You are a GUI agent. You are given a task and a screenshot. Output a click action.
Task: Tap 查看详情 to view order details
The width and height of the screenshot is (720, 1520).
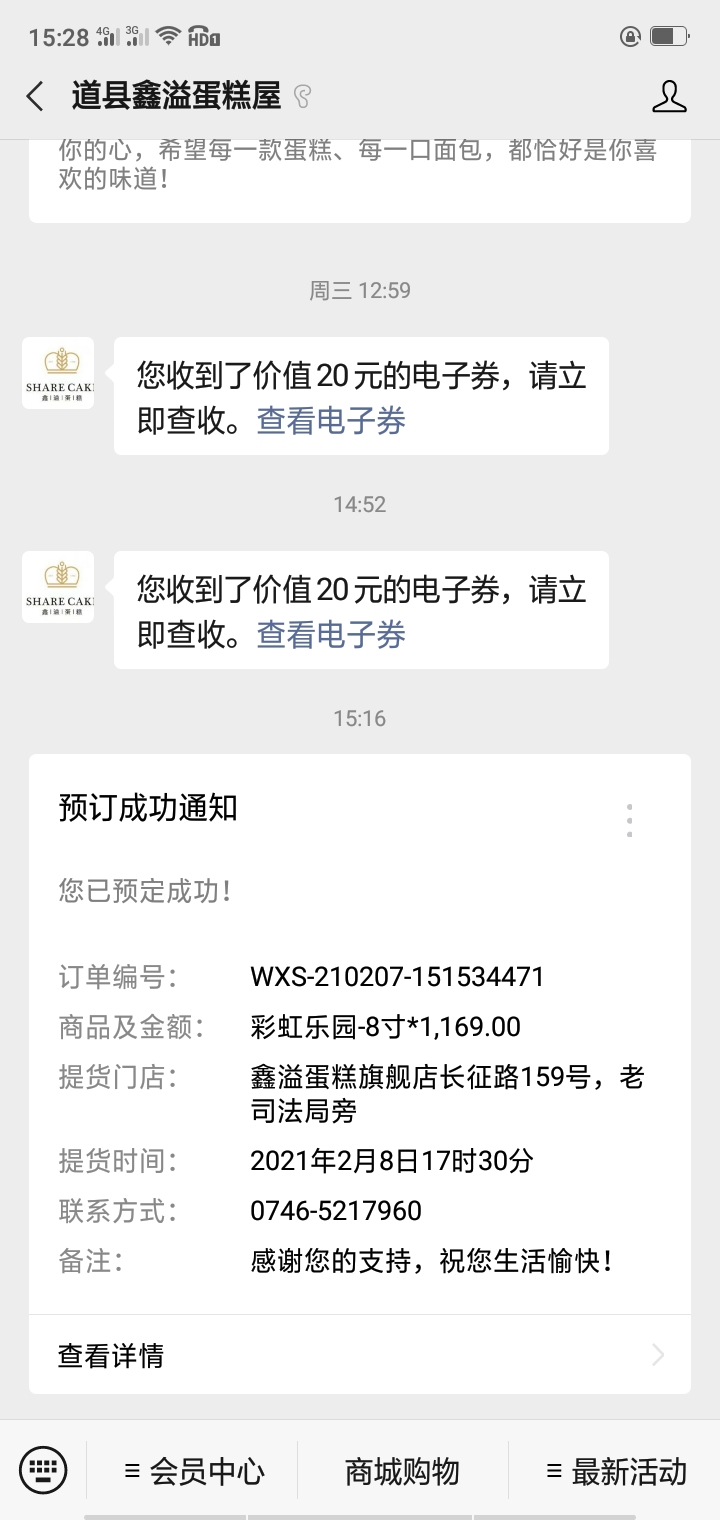pyautogui.click(x=360, y=1355)
